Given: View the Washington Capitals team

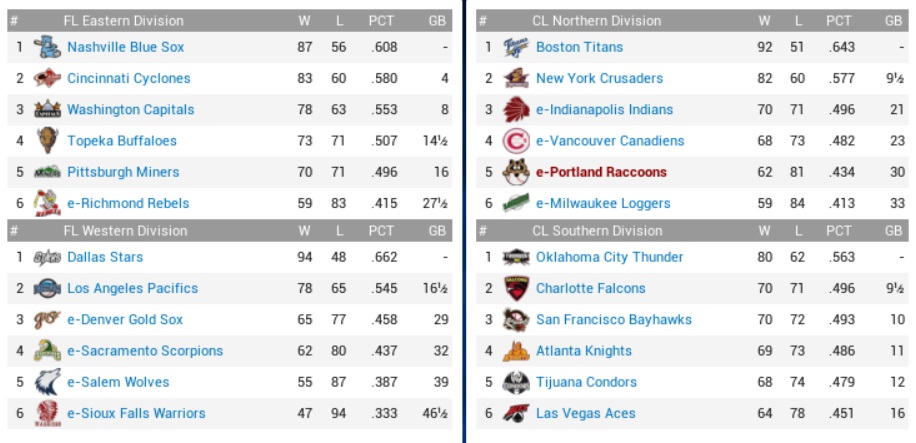Looking at the screenshot, I should 130,109.
